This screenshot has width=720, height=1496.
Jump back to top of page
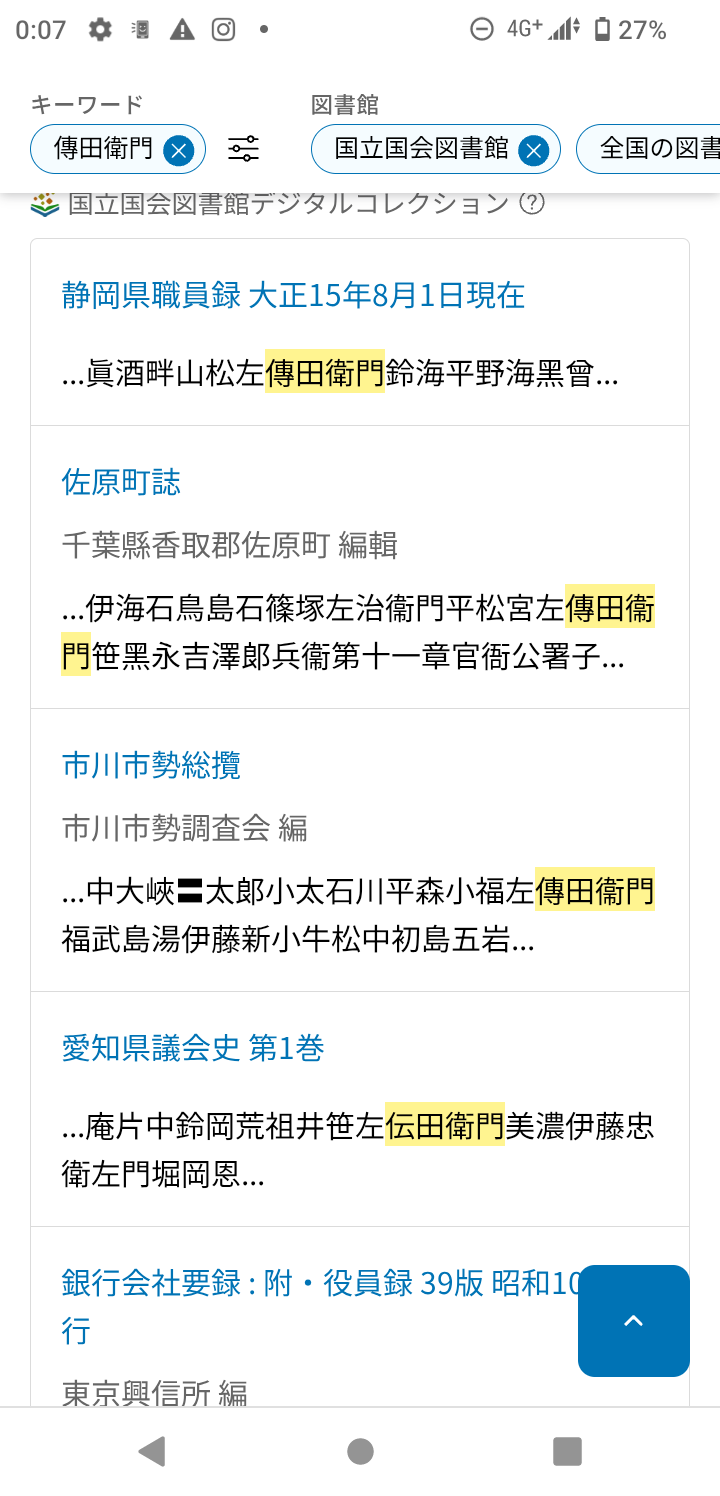tap(633, 1320)
